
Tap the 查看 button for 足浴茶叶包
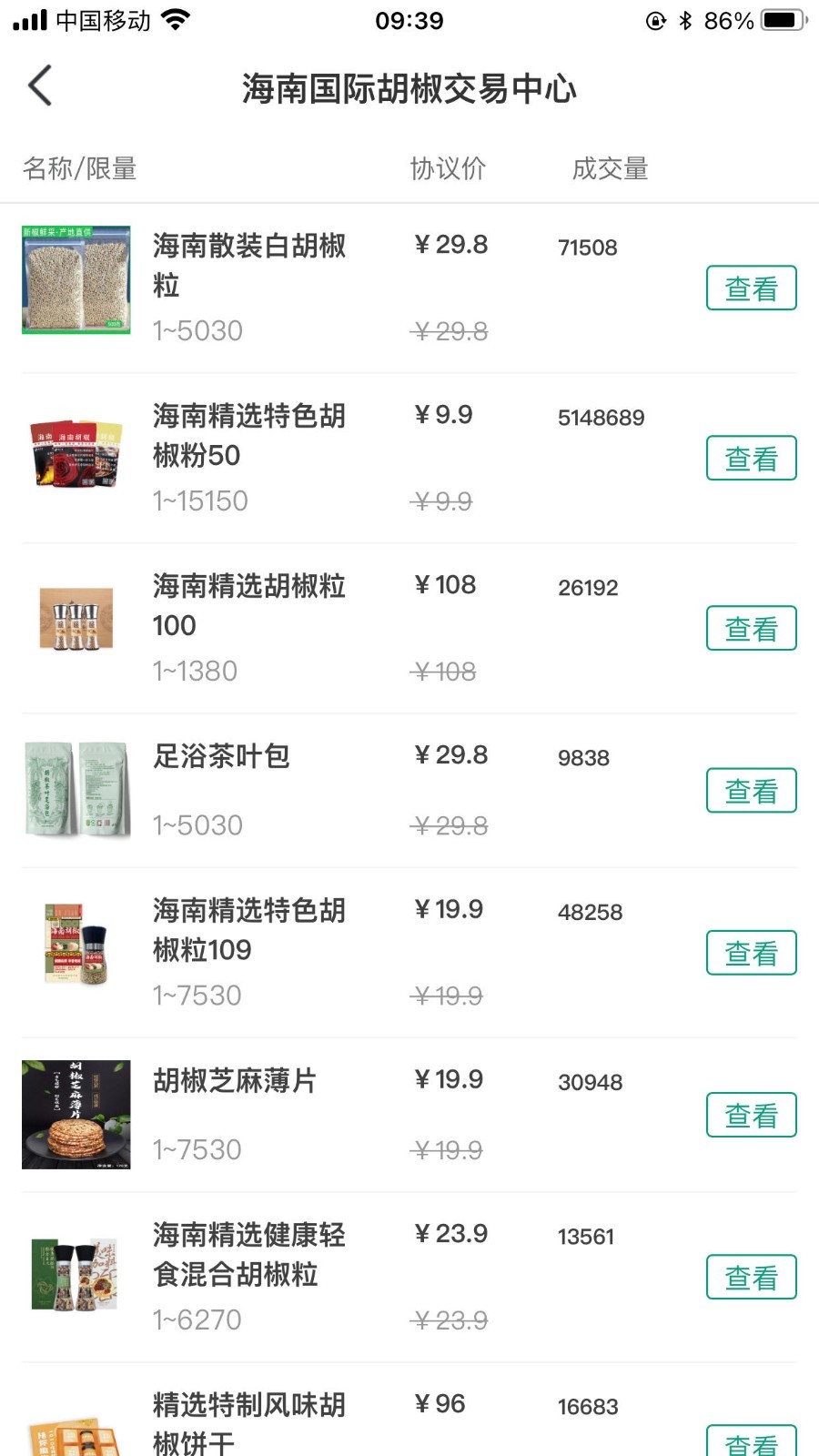click(x=751, y=791)
